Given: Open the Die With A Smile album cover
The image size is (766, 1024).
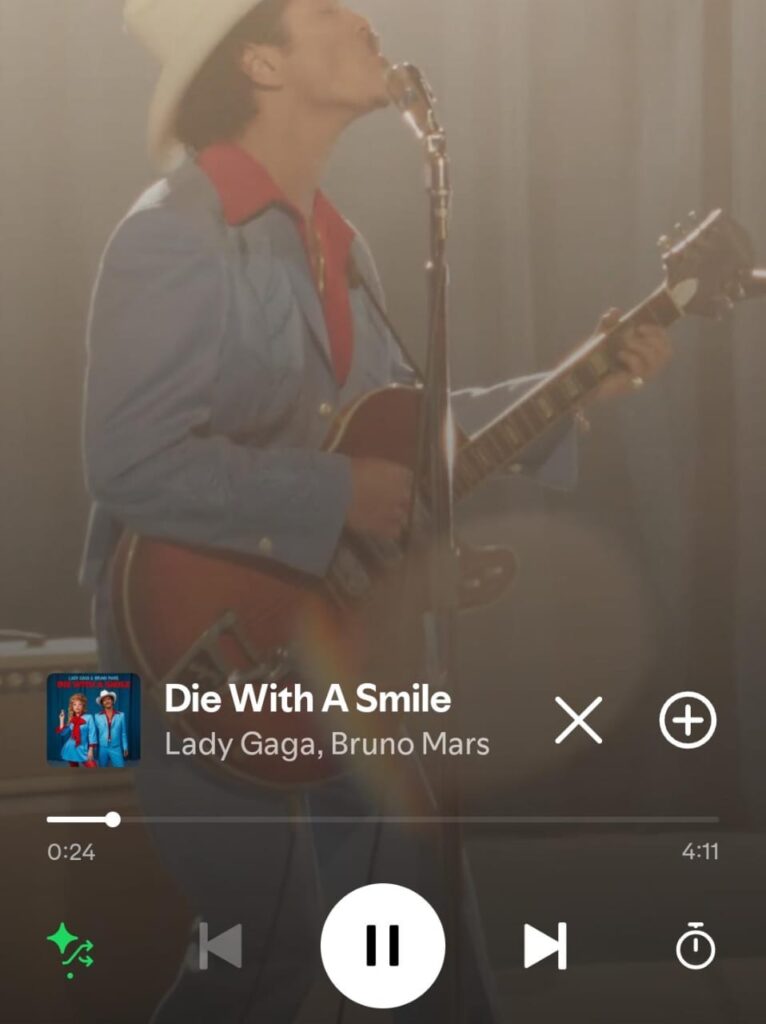Looking at the screenshot, I should coord(89,721).
